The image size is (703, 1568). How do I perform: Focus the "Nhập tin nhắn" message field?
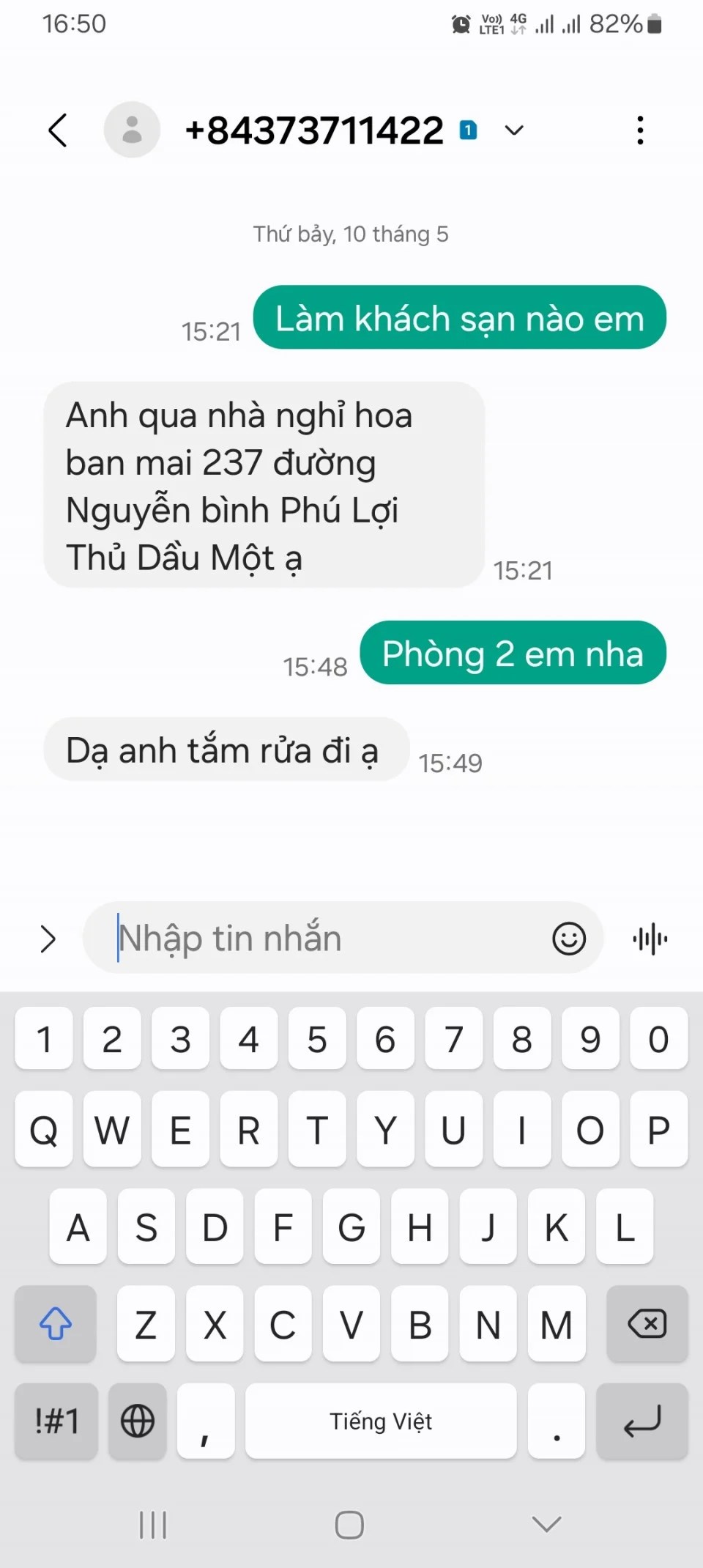[322, 939]
